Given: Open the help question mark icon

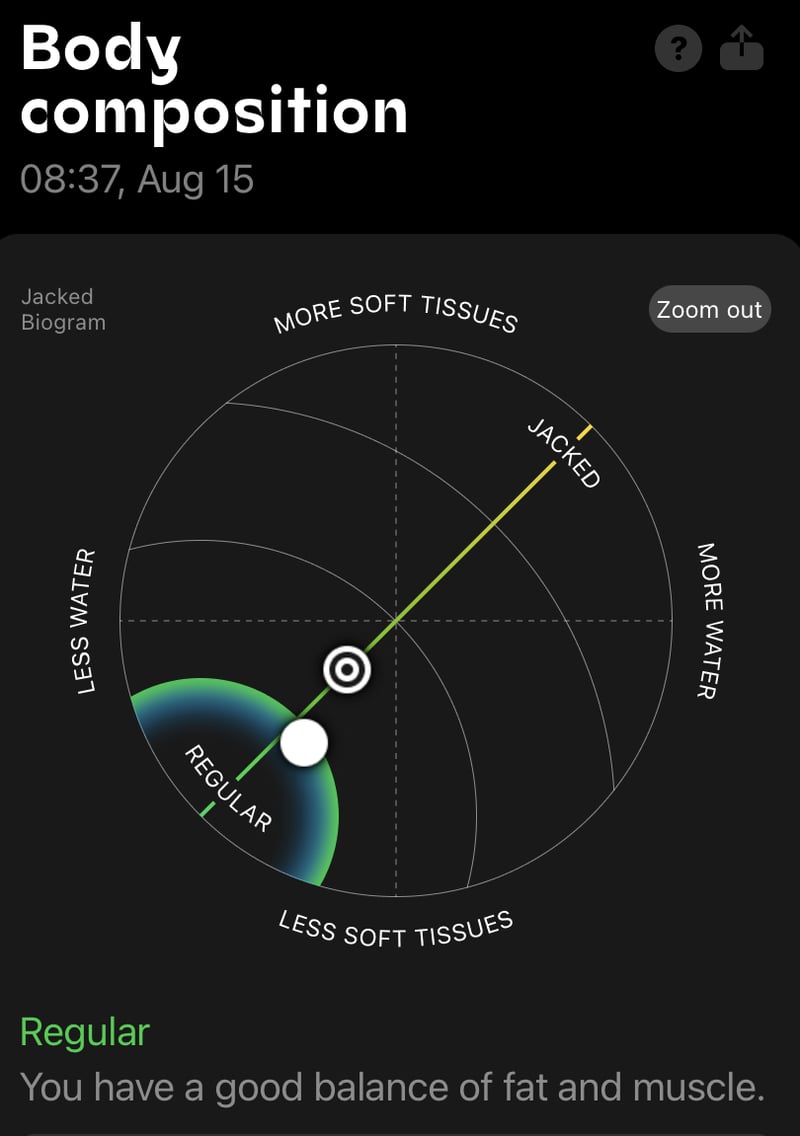Looking at the screenshot, I should tap(679, 47).
